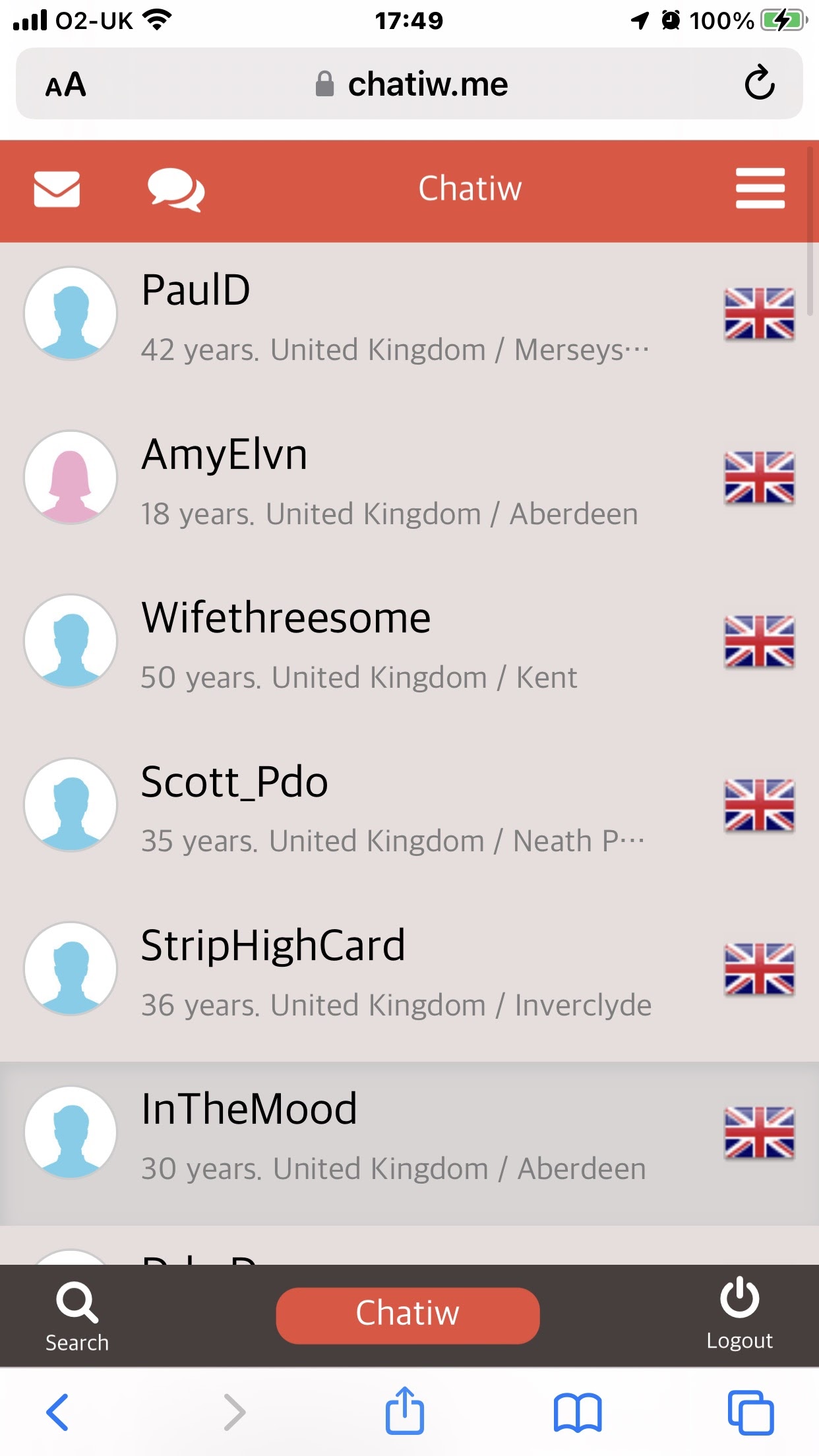The height and width of the screenshot is (1456, 819).
Task: Open the inbox envelope icon
Action: pyautogui.click(x=57, y=190)
